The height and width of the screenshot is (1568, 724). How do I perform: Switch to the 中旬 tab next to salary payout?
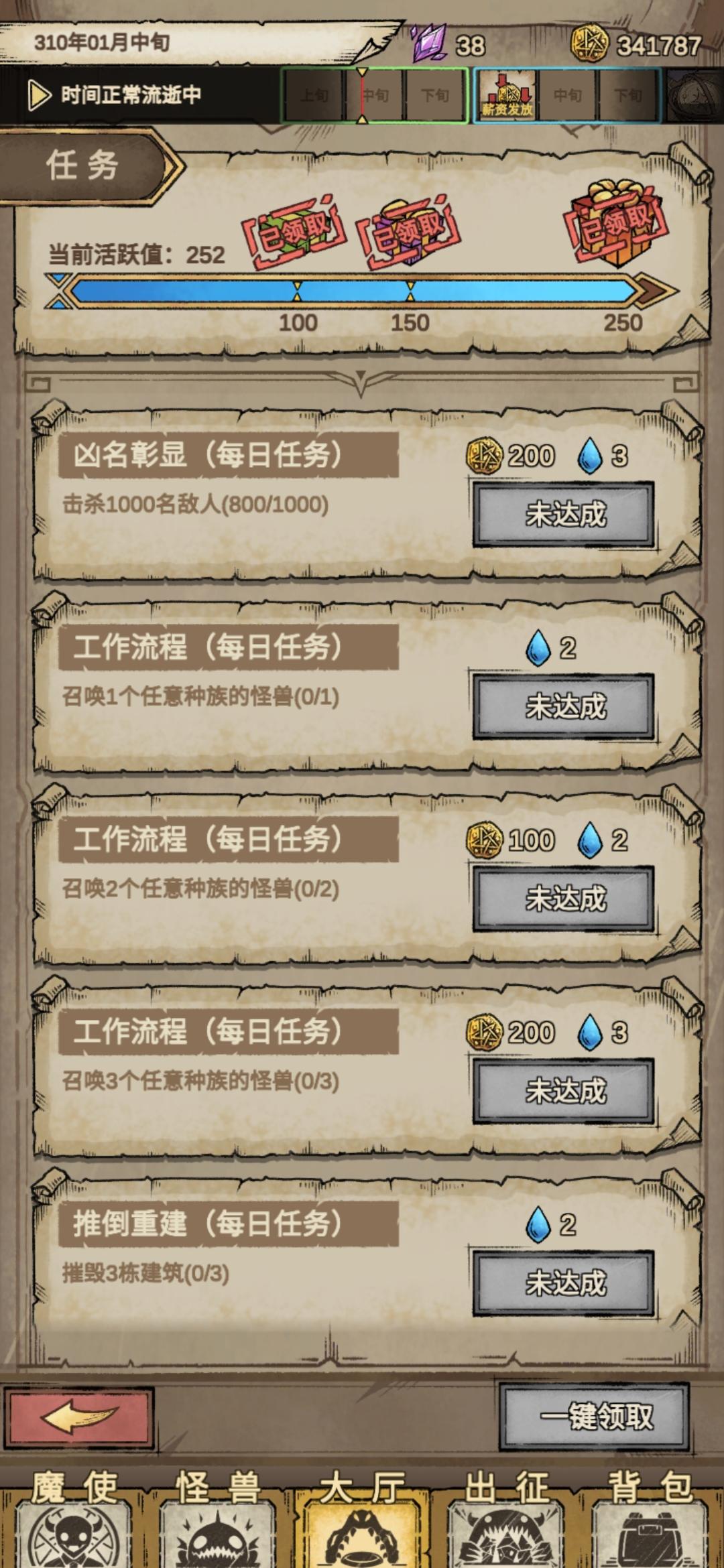click(570, 95)
